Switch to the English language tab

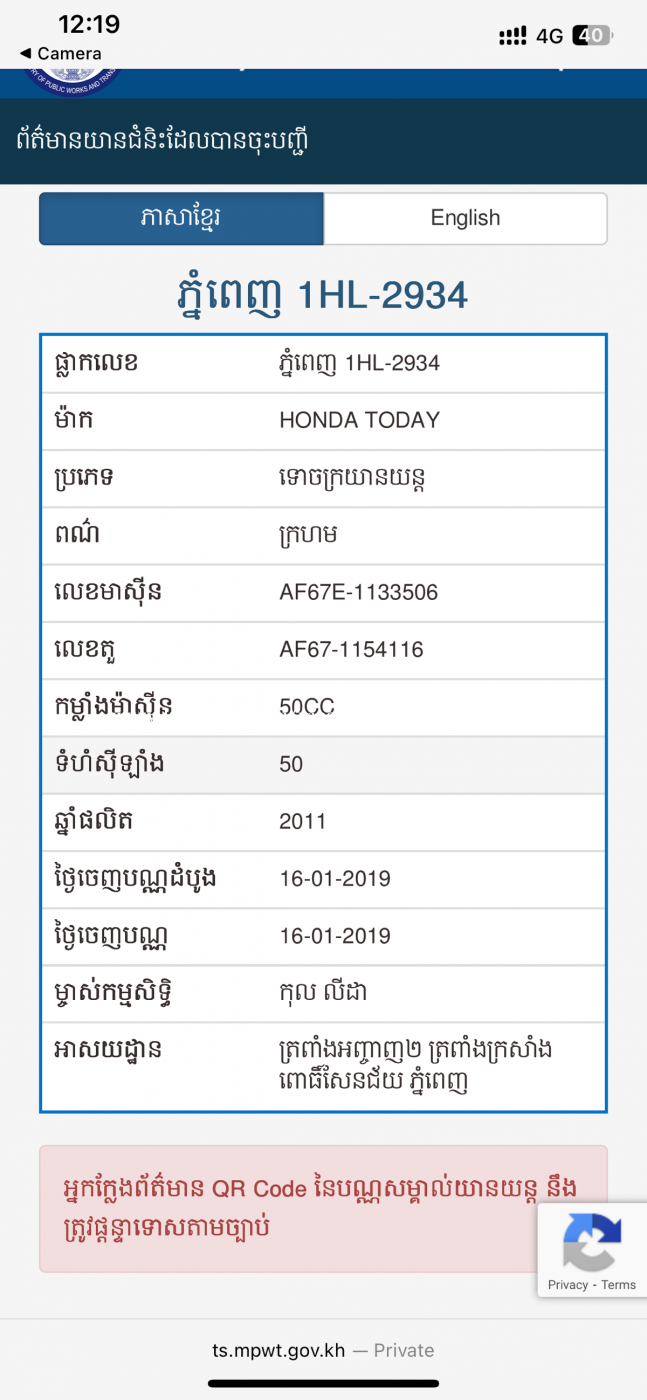tap(465, 218)
